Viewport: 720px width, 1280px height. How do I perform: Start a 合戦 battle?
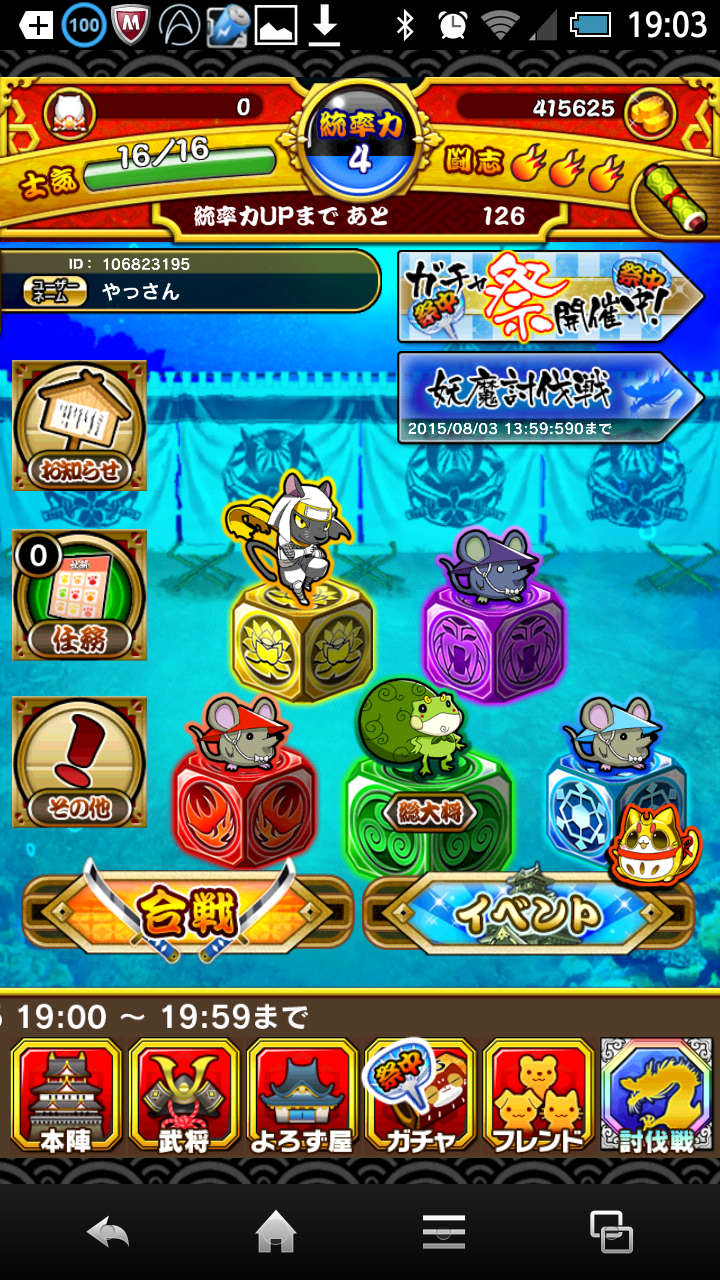[x=188, y=912]
